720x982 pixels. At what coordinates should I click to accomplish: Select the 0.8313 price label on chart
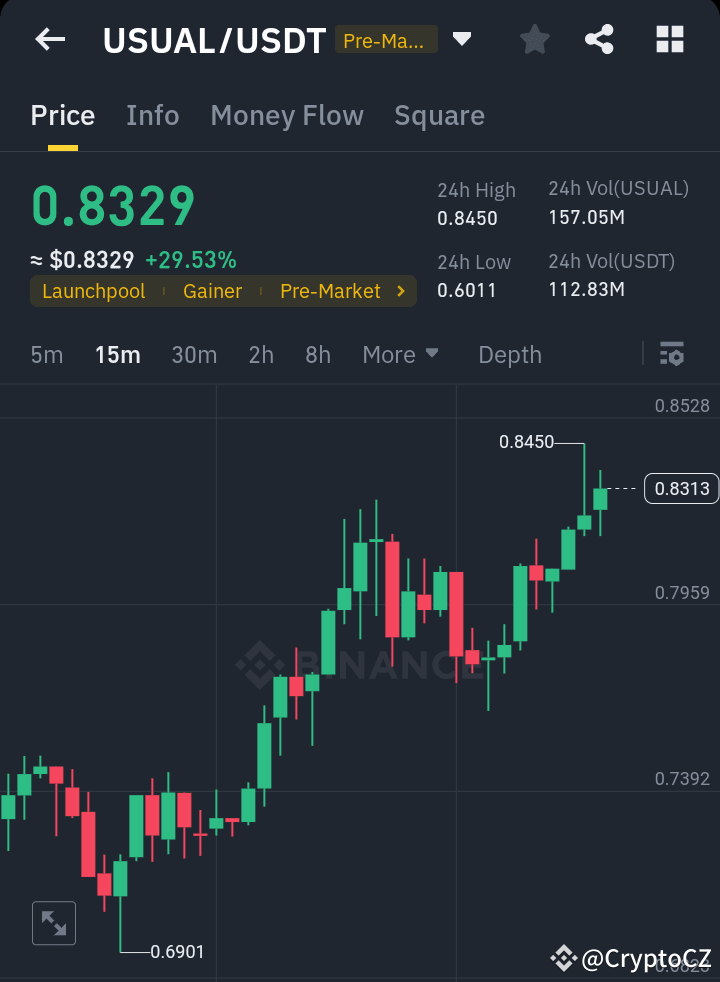coord(681,488)
